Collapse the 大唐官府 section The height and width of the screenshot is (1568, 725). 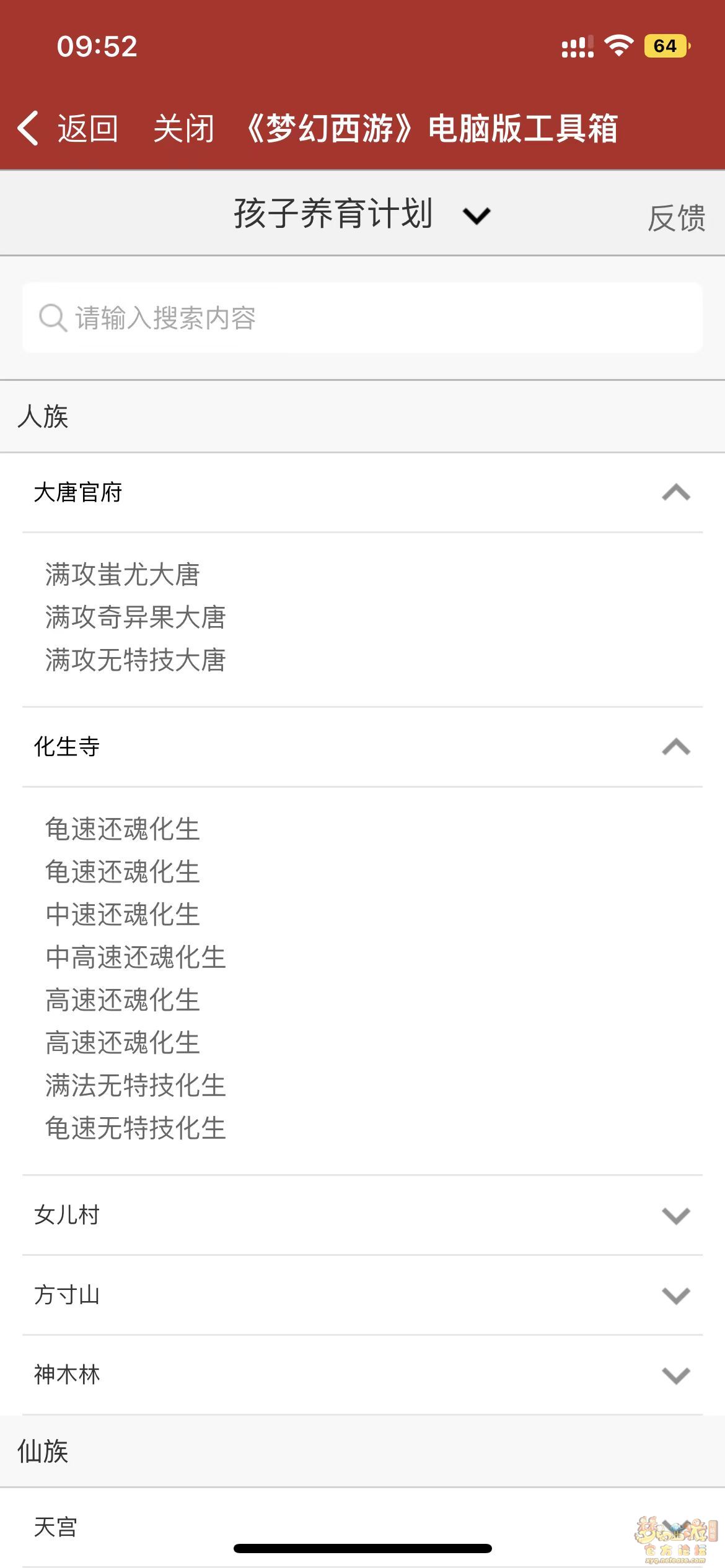[x=362, y=492]
